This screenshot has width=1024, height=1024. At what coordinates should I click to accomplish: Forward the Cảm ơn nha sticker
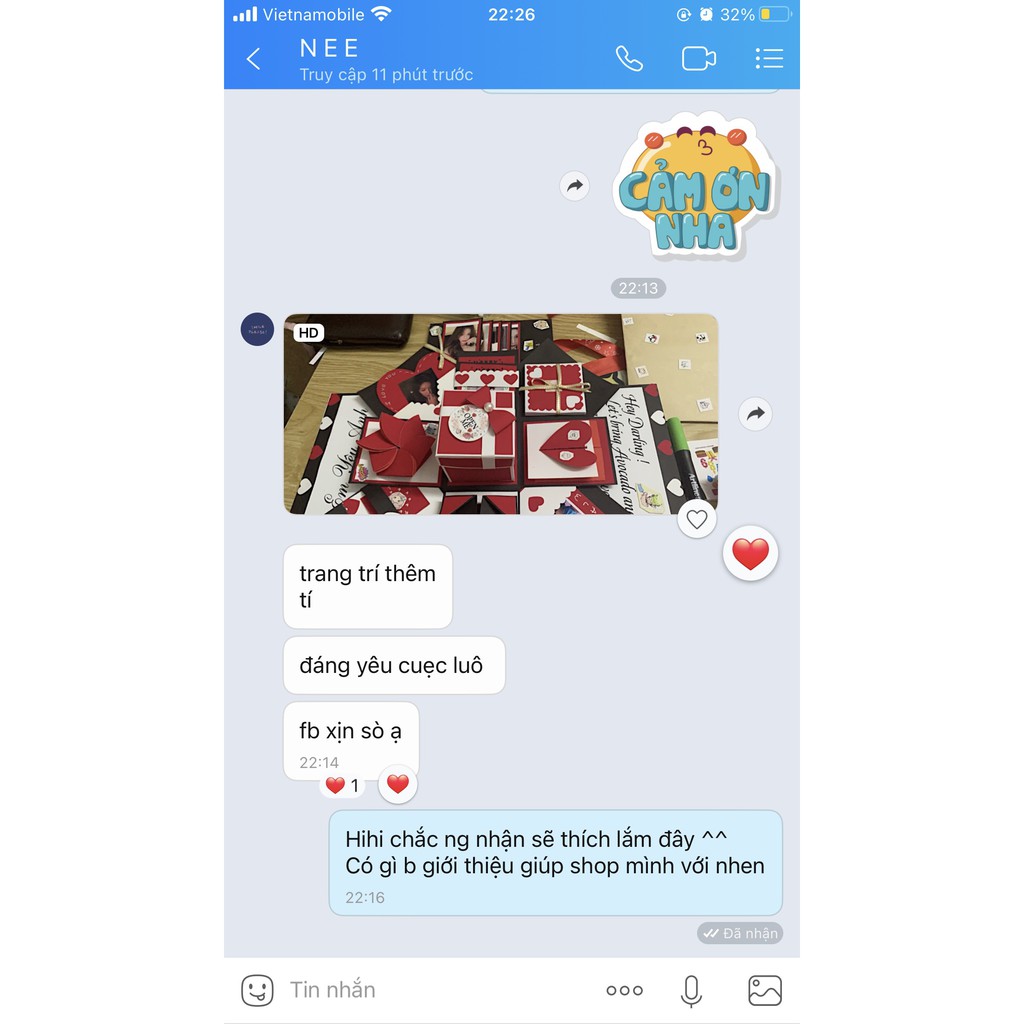pyautogui.click(x=574, y=186)
